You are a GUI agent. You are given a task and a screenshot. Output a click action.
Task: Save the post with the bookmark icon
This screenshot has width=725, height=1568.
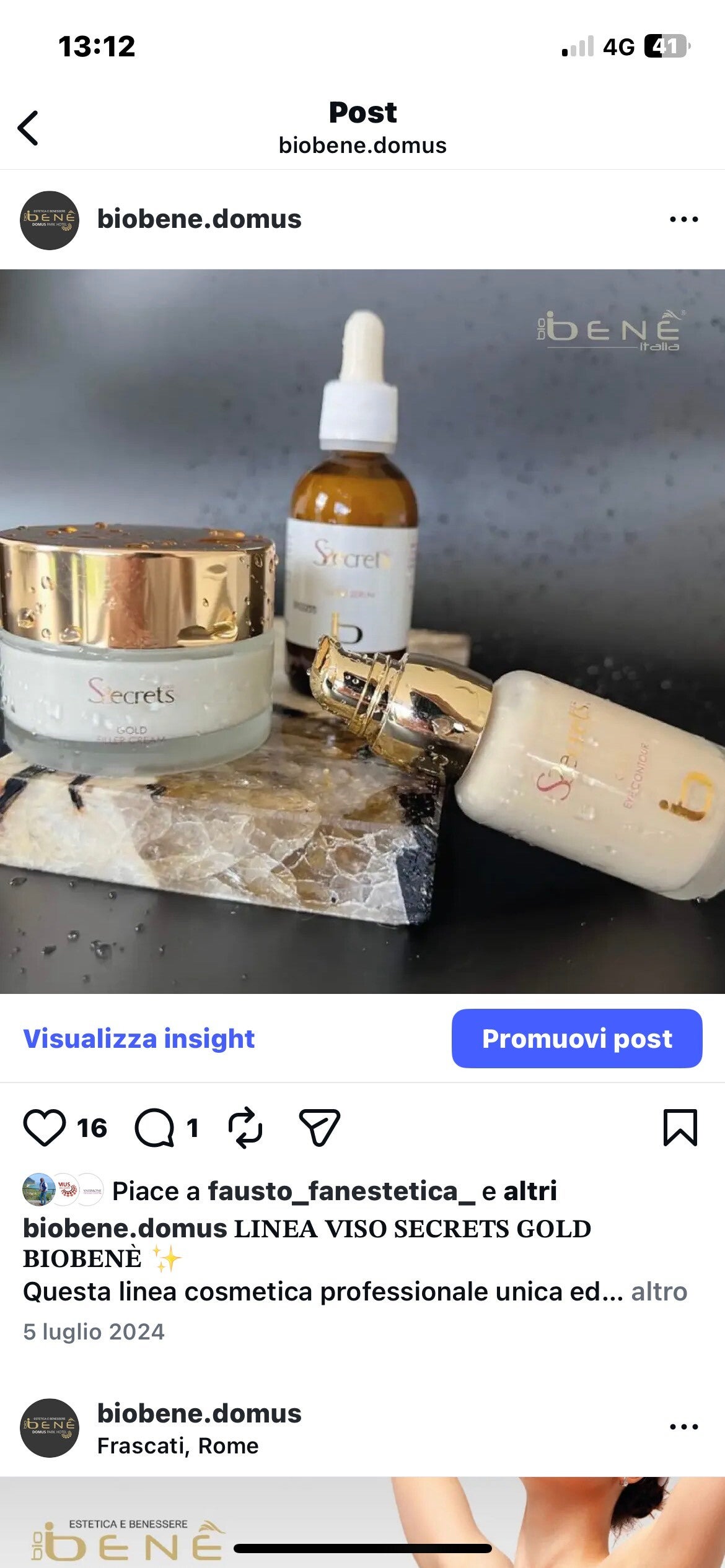click(x=680, y=1128)
